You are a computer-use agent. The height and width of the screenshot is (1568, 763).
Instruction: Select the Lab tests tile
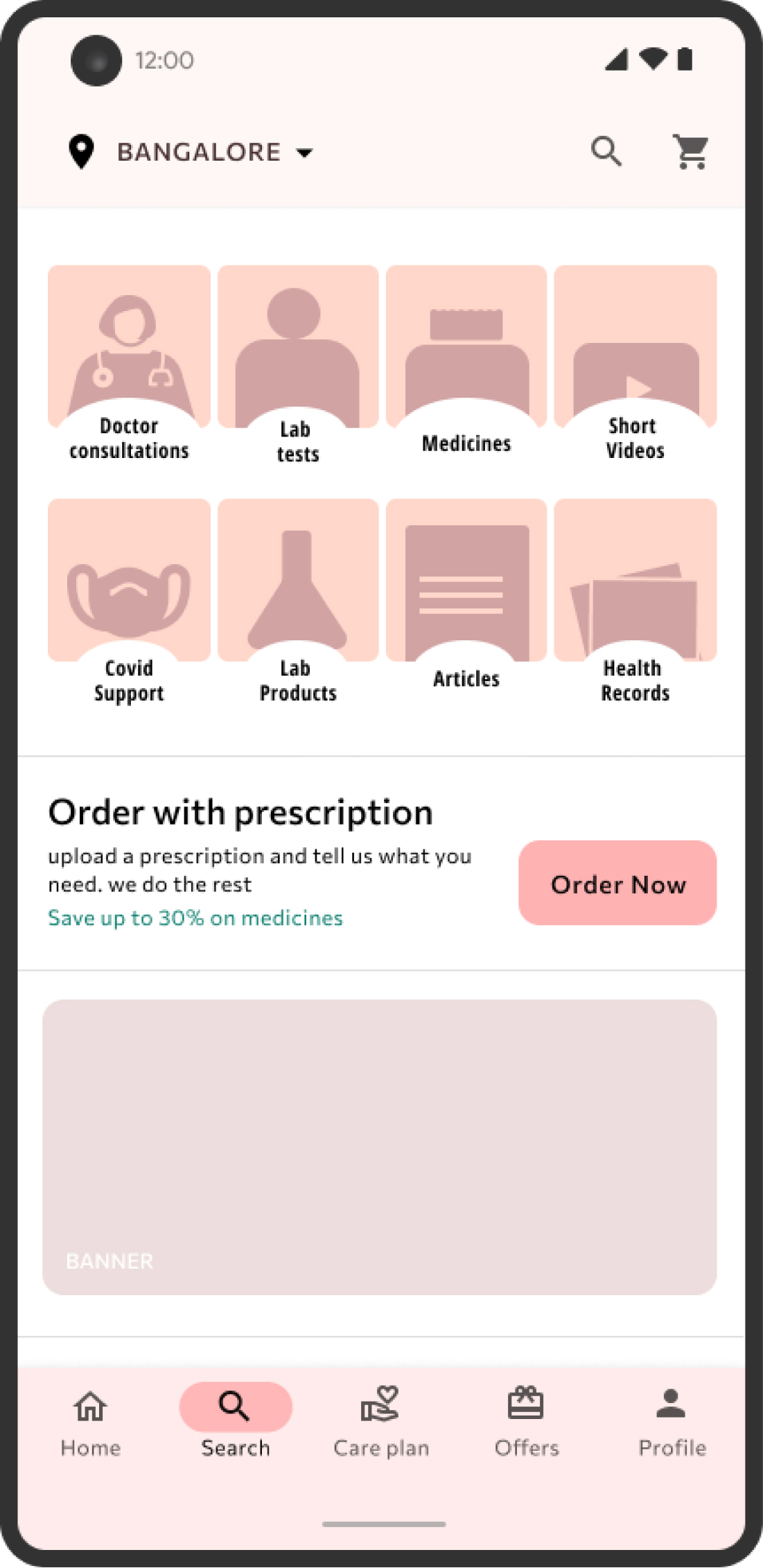pos(298,364)
